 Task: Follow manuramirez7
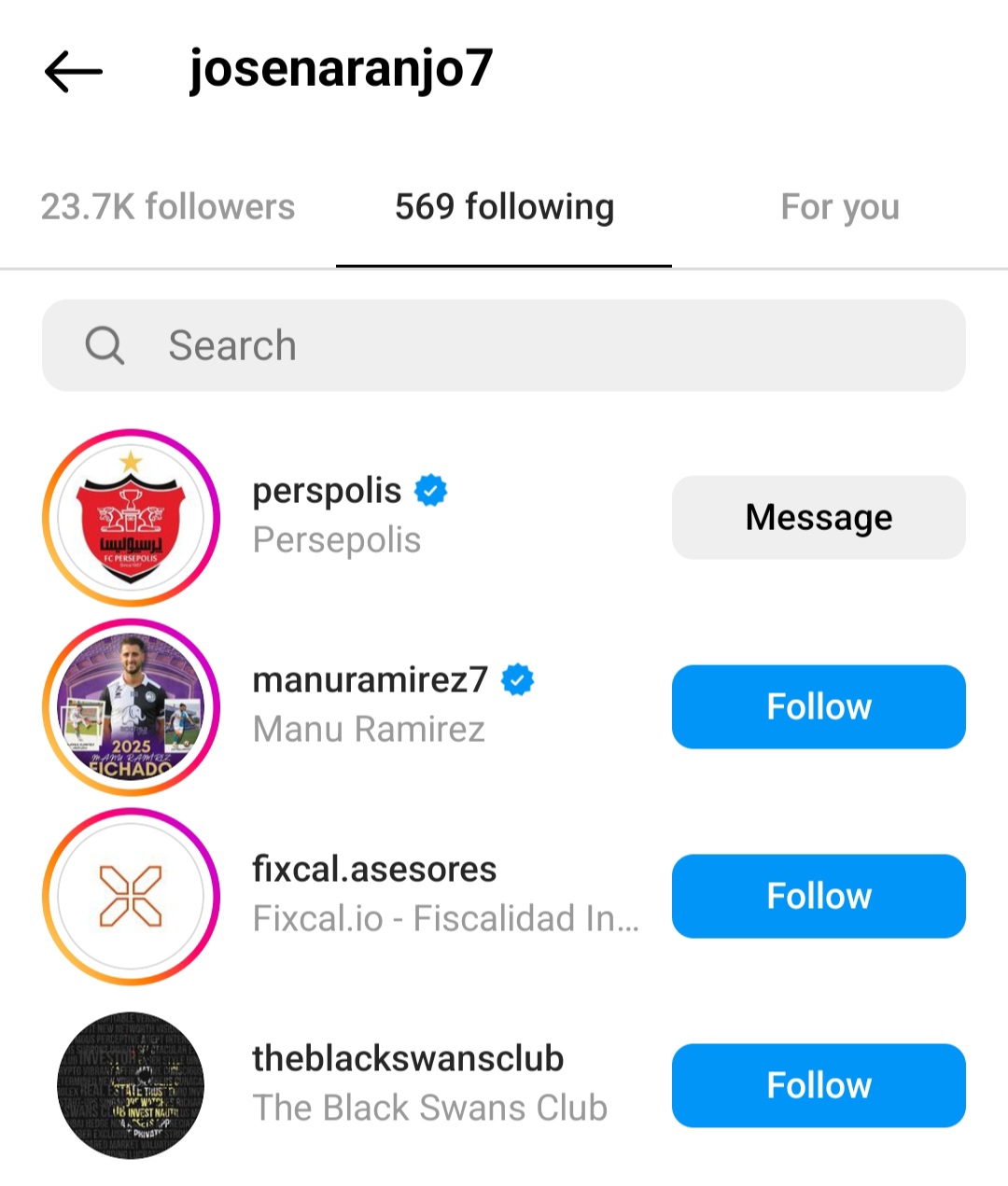pyautogui.click(x=819, y=707)
